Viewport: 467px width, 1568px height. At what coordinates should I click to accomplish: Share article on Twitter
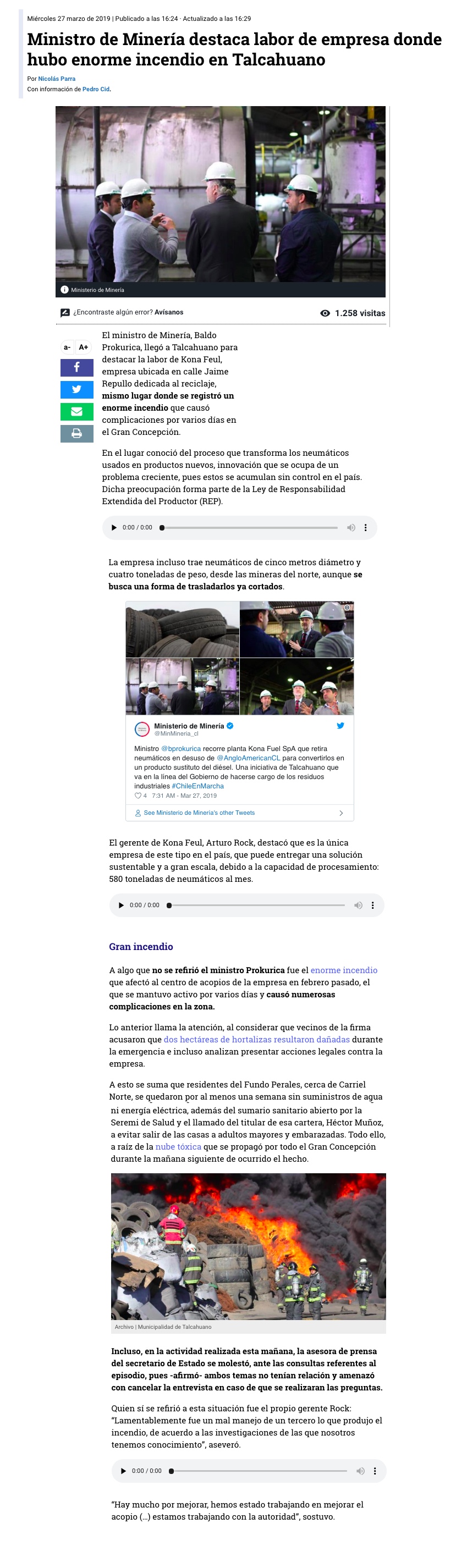(x=76, y=389)
